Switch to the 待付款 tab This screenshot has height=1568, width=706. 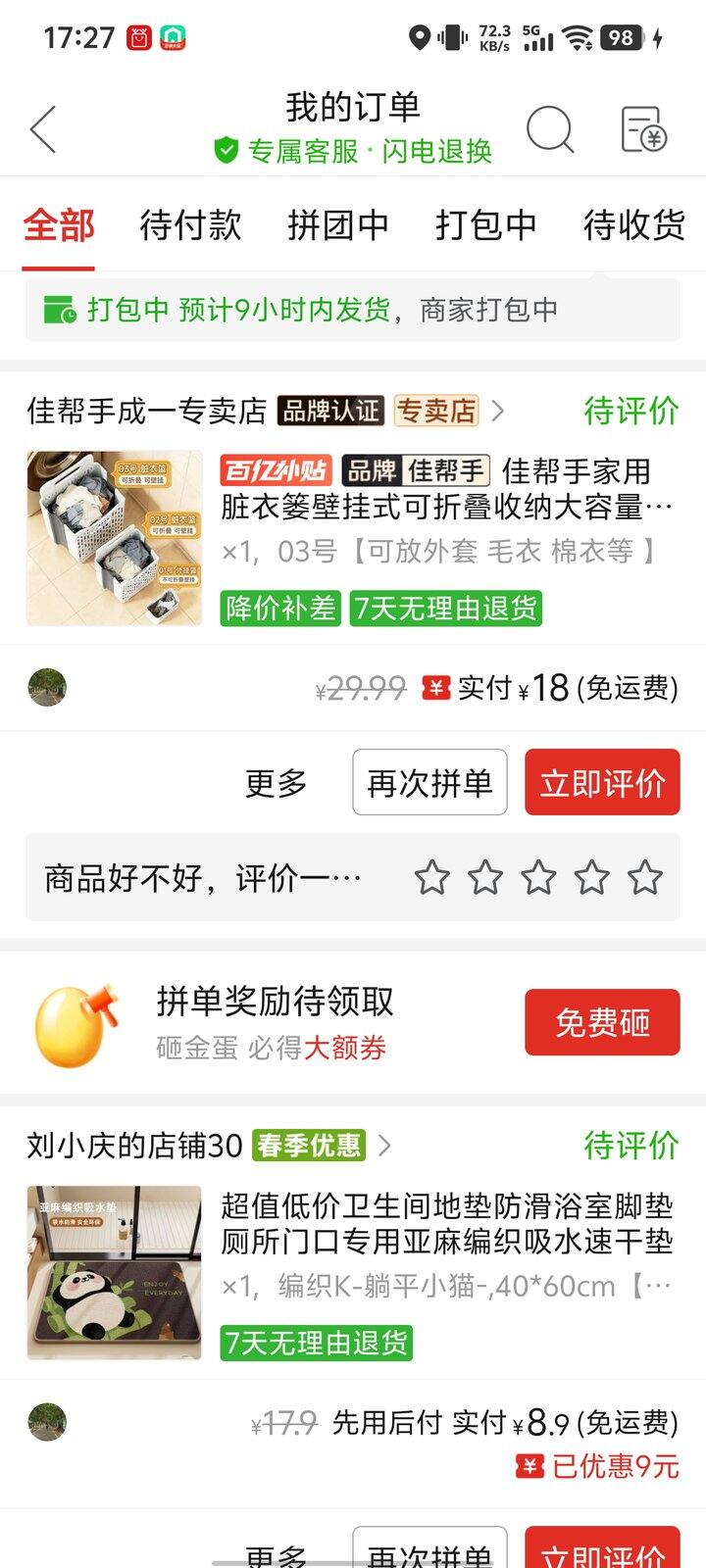click(190, 225)
